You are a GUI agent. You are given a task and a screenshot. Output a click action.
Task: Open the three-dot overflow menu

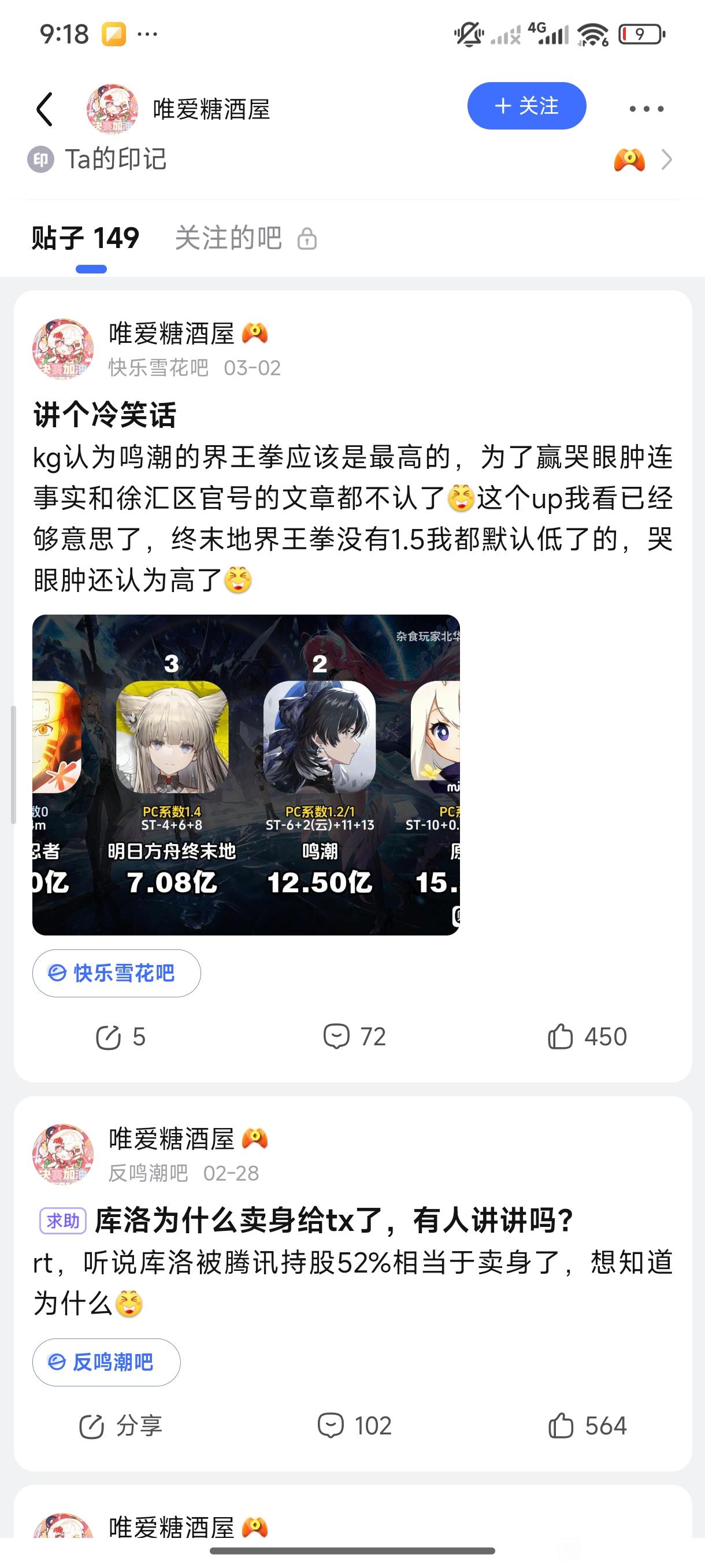646,109
